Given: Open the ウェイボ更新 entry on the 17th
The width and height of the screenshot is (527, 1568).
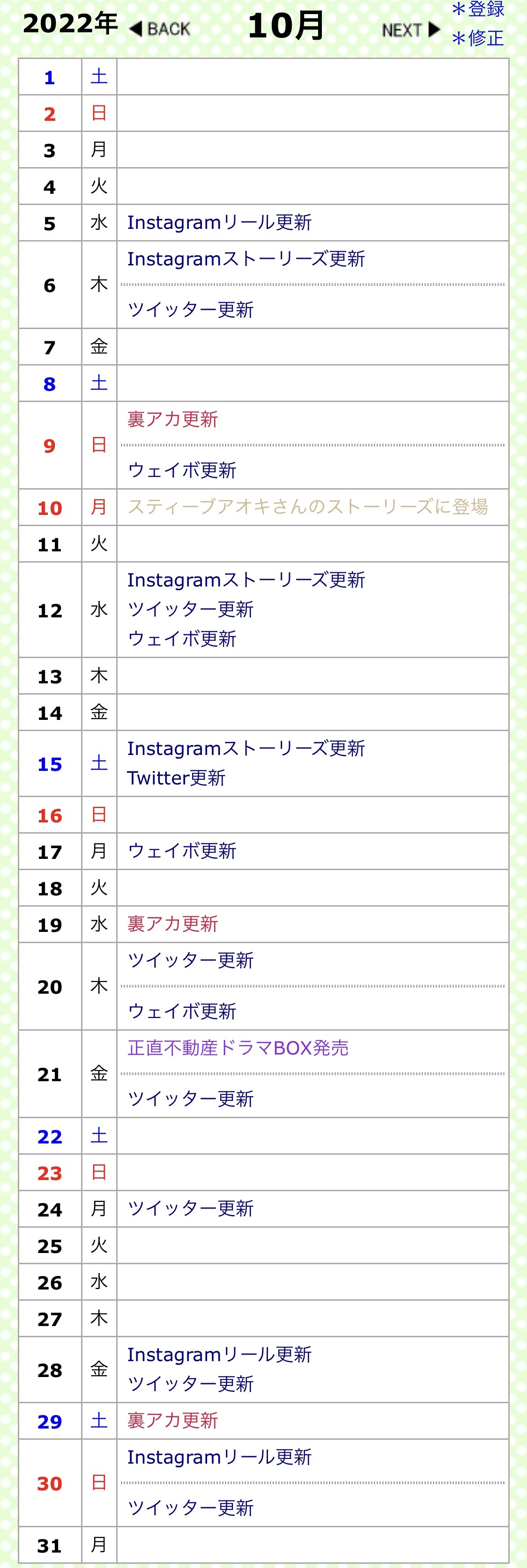Looking at the screenshot, I should [x=182, y=851].
